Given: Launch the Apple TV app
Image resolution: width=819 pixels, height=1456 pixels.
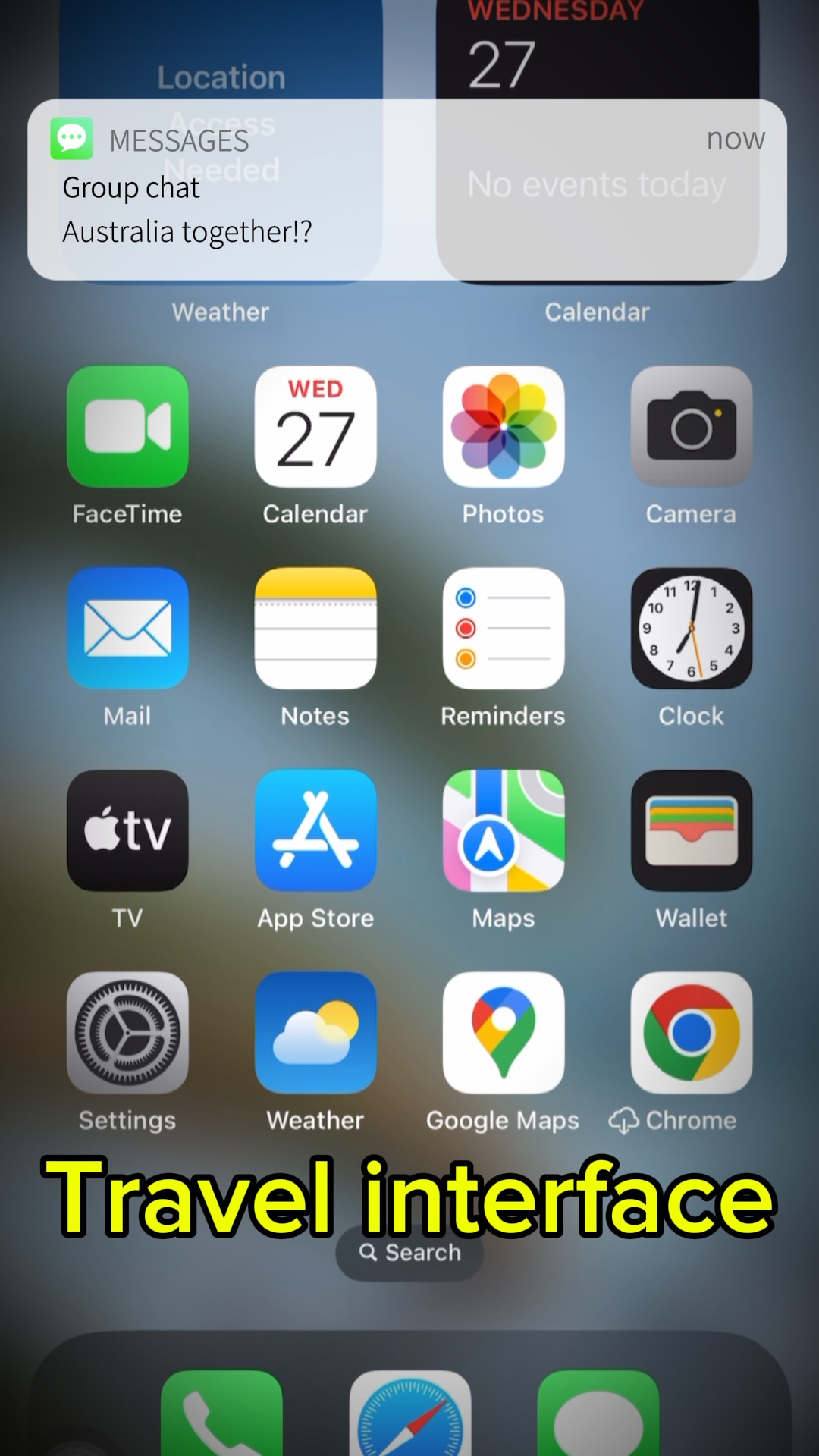Looking at the screenshot, I should point(127,830).
